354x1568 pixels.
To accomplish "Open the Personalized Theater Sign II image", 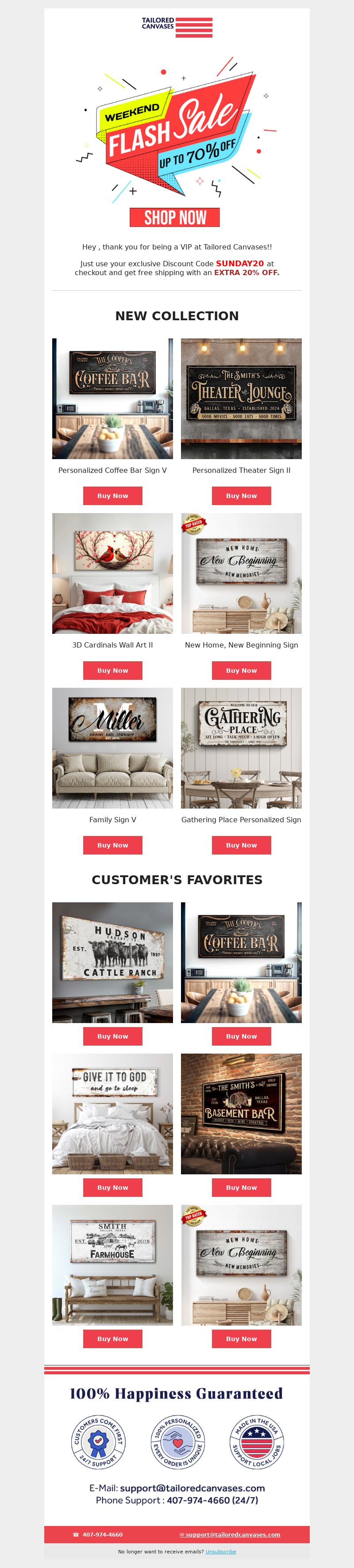I will click(x=241, y=399).
